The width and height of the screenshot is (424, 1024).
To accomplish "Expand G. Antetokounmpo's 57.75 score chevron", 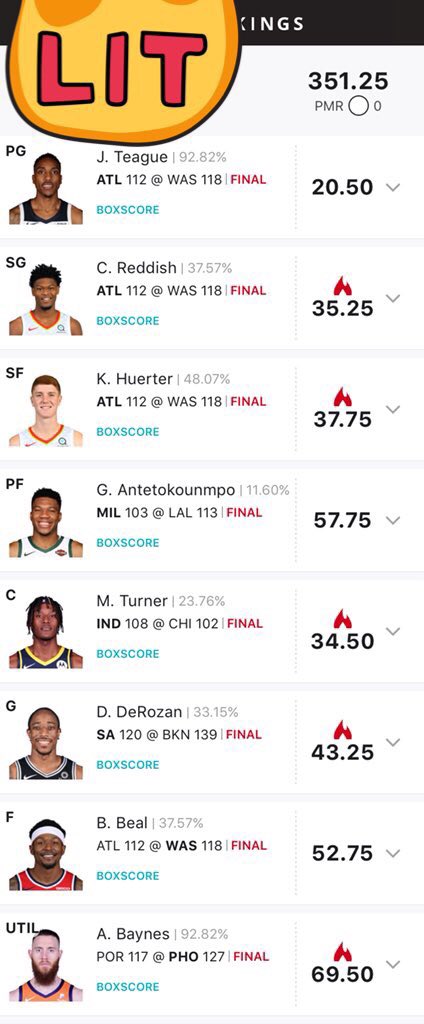I will coord(392,520).
